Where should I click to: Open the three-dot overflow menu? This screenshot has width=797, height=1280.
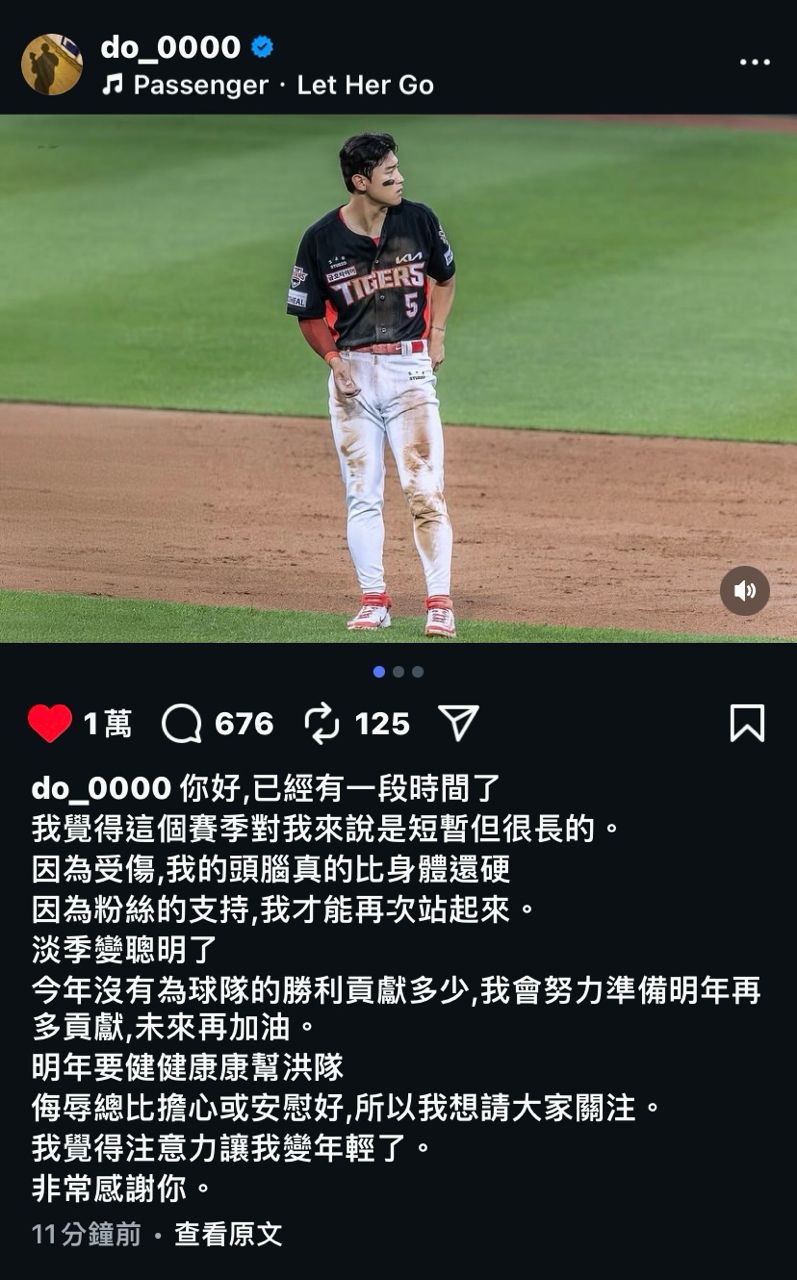click(x=755, y=62)
